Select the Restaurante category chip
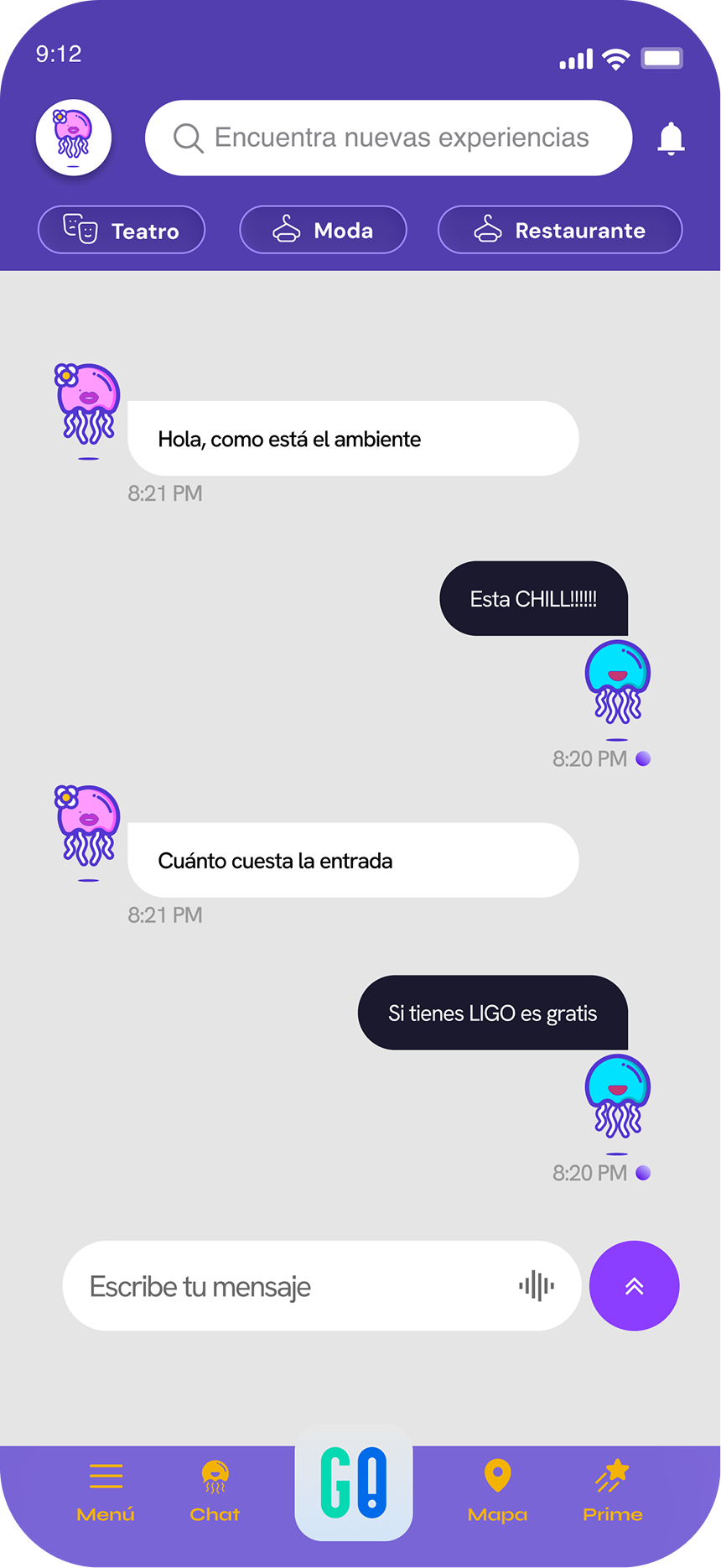The width and height of the screenshot is (721, 1568). (x=559, y=229)
